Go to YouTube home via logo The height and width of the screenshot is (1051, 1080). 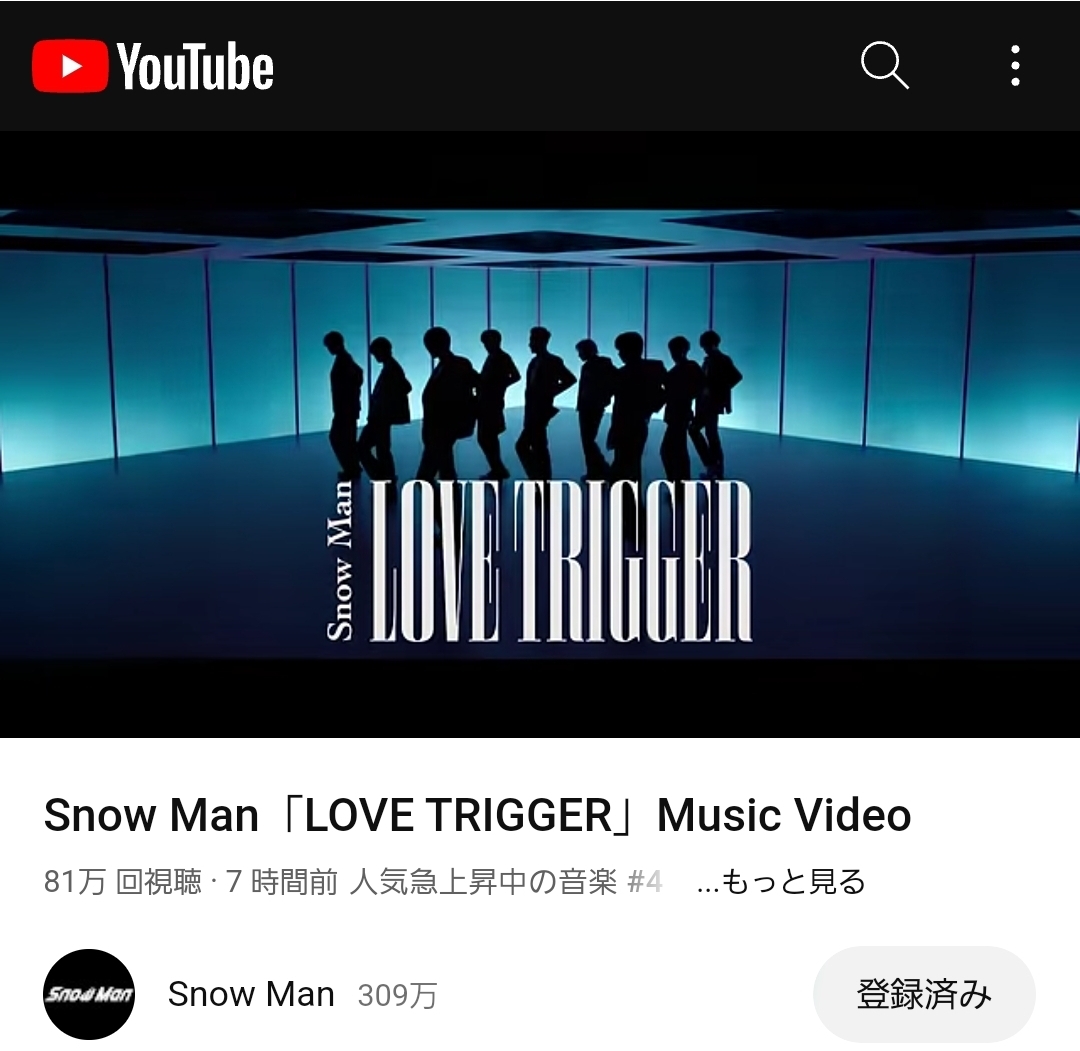153,66
